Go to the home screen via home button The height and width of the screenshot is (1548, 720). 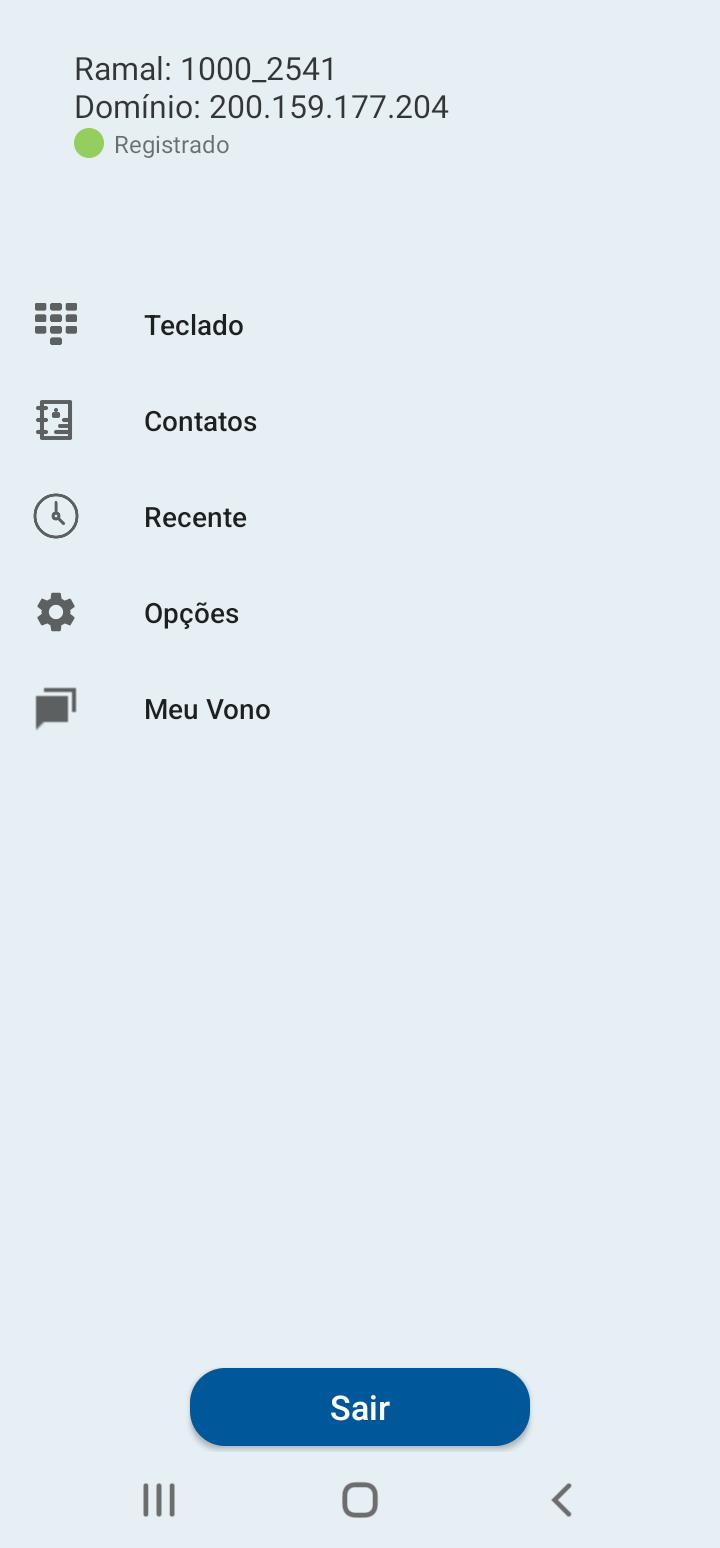point(360,1500)
